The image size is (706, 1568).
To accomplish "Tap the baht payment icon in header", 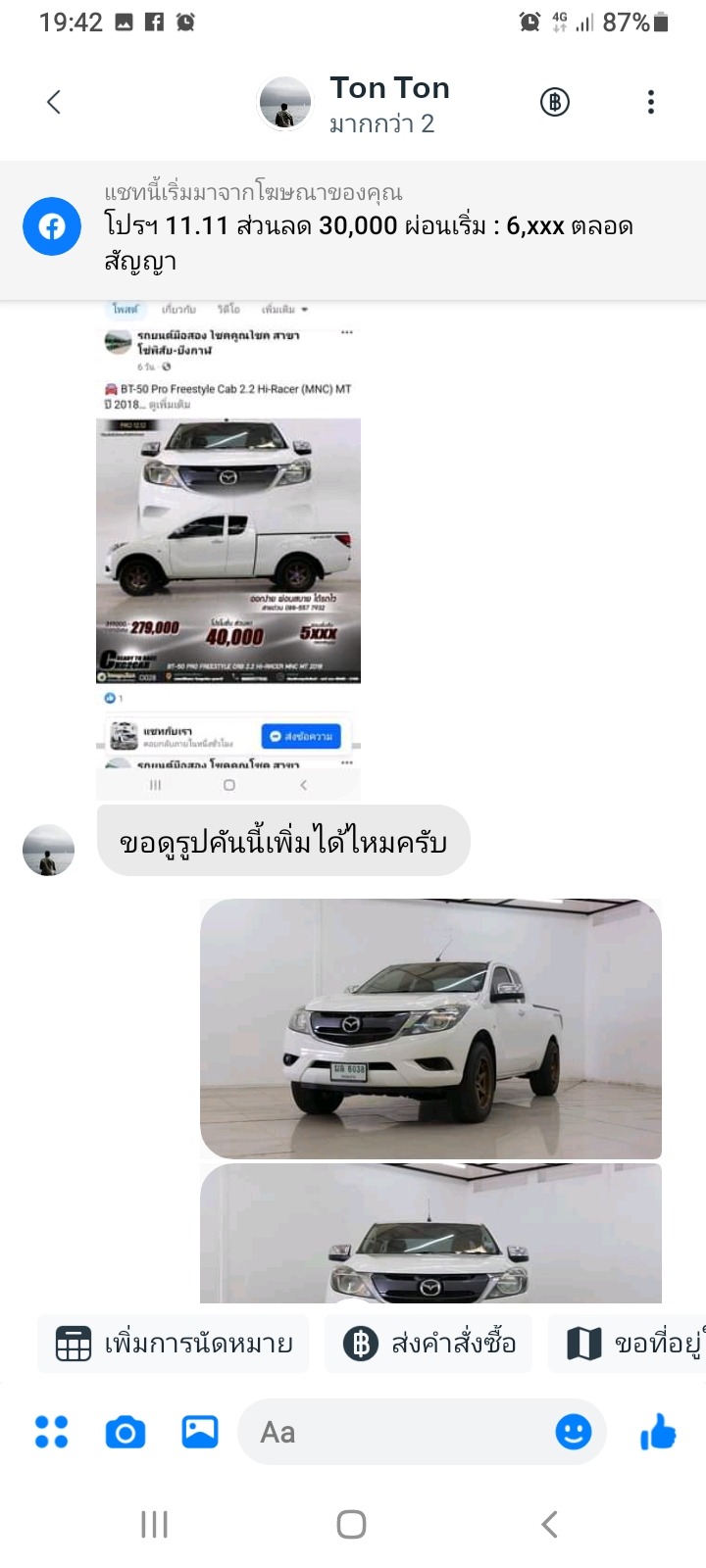I will point(555,102).
